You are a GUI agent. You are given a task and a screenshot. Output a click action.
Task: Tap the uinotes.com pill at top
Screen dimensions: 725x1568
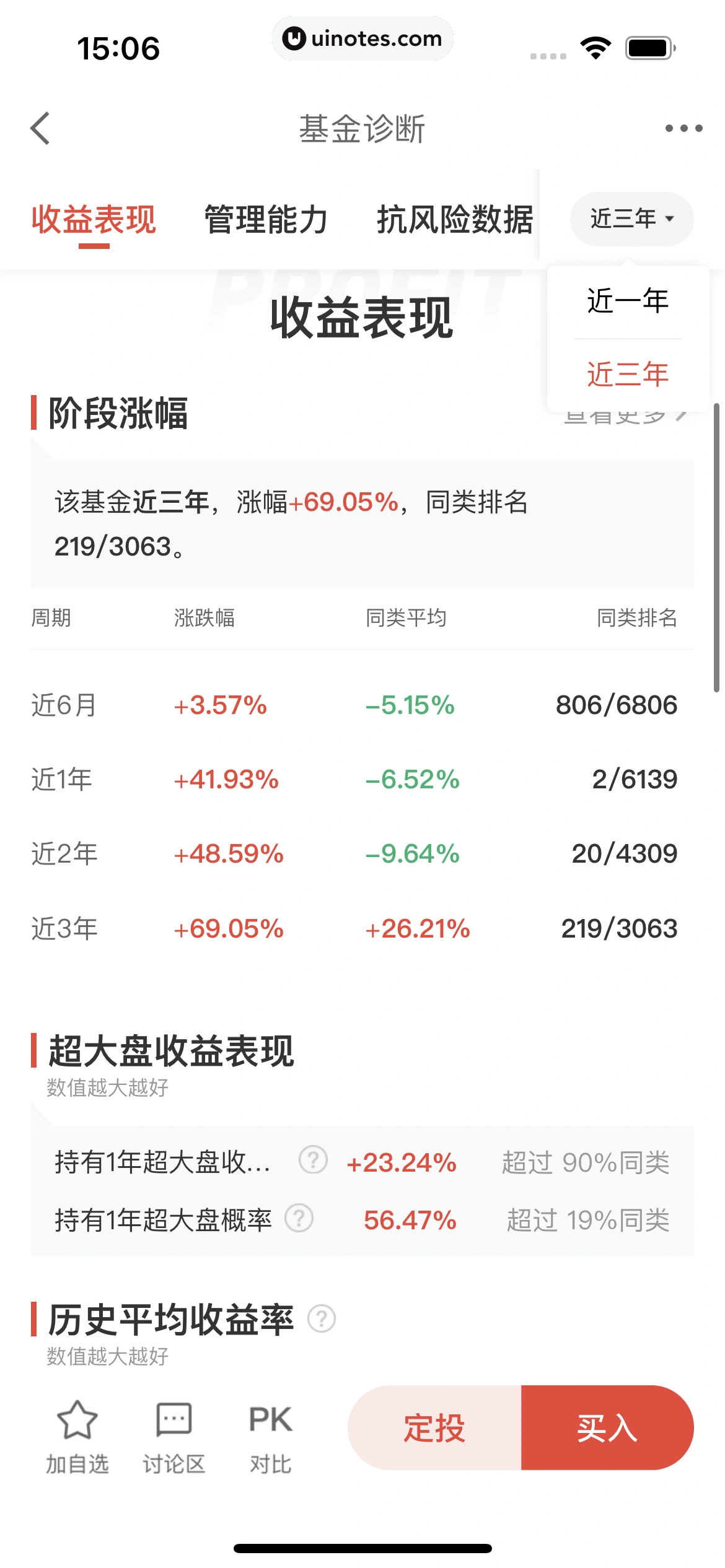(362, 38)
